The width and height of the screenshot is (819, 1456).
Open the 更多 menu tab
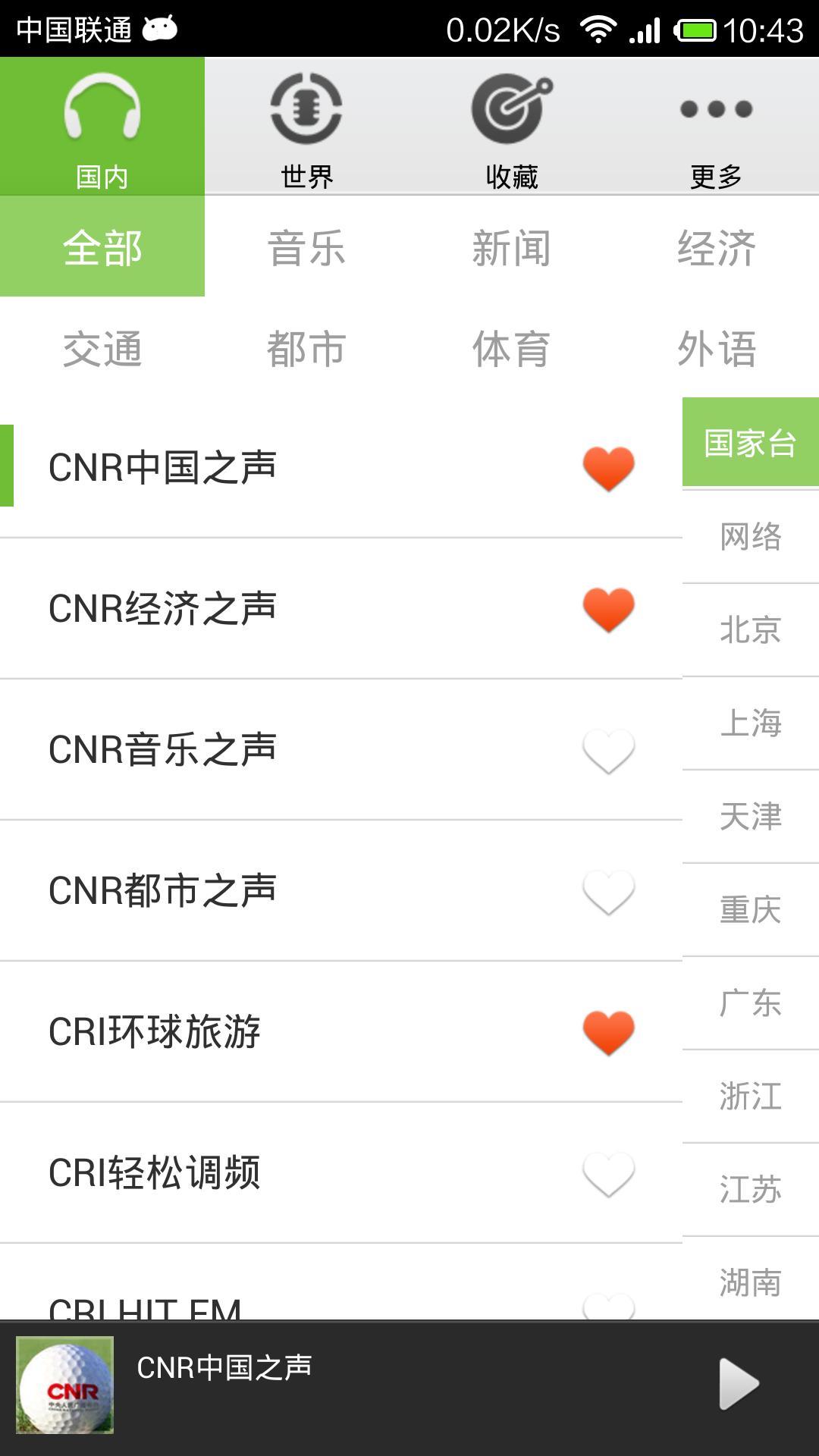[716, 127]
